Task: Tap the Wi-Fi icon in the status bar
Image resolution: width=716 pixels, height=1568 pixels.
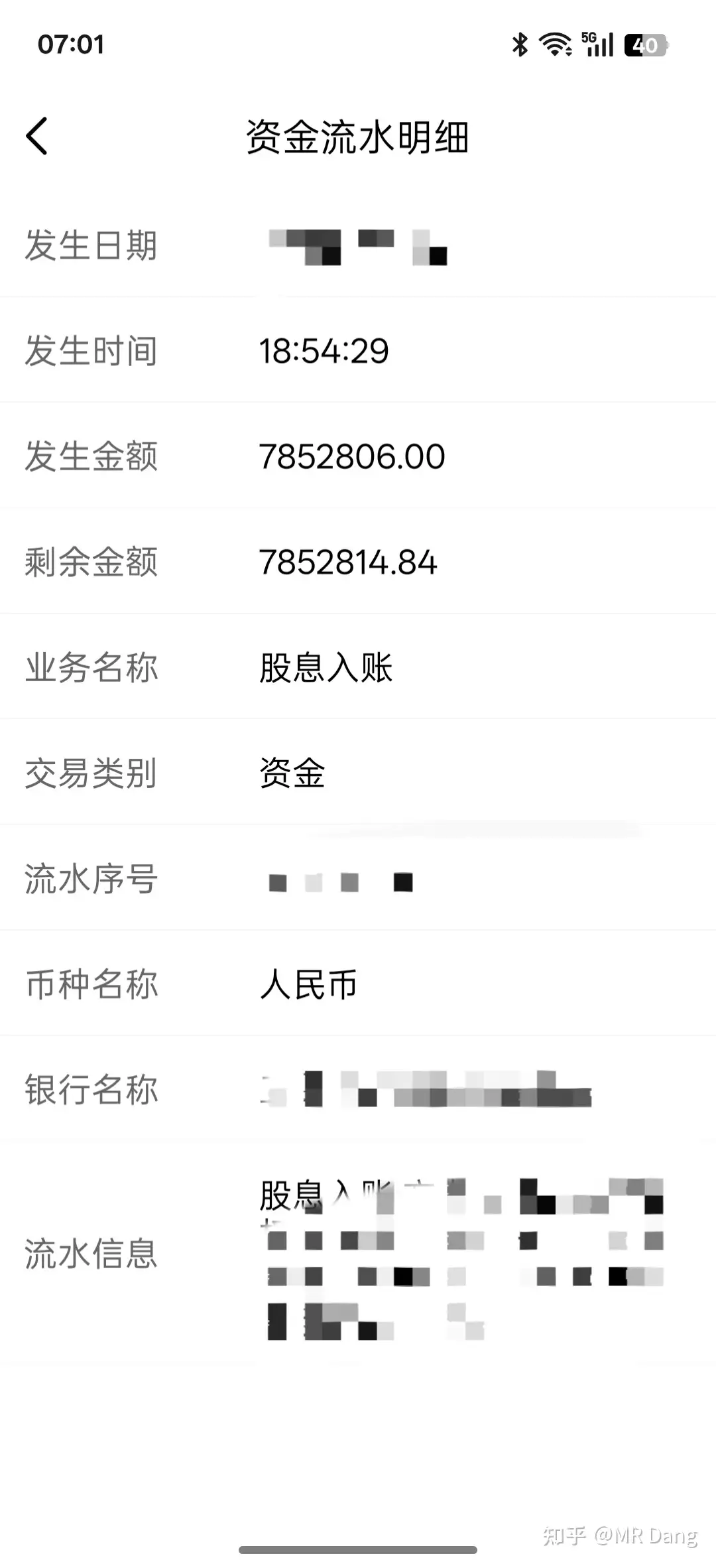Action: pos(556,44)
